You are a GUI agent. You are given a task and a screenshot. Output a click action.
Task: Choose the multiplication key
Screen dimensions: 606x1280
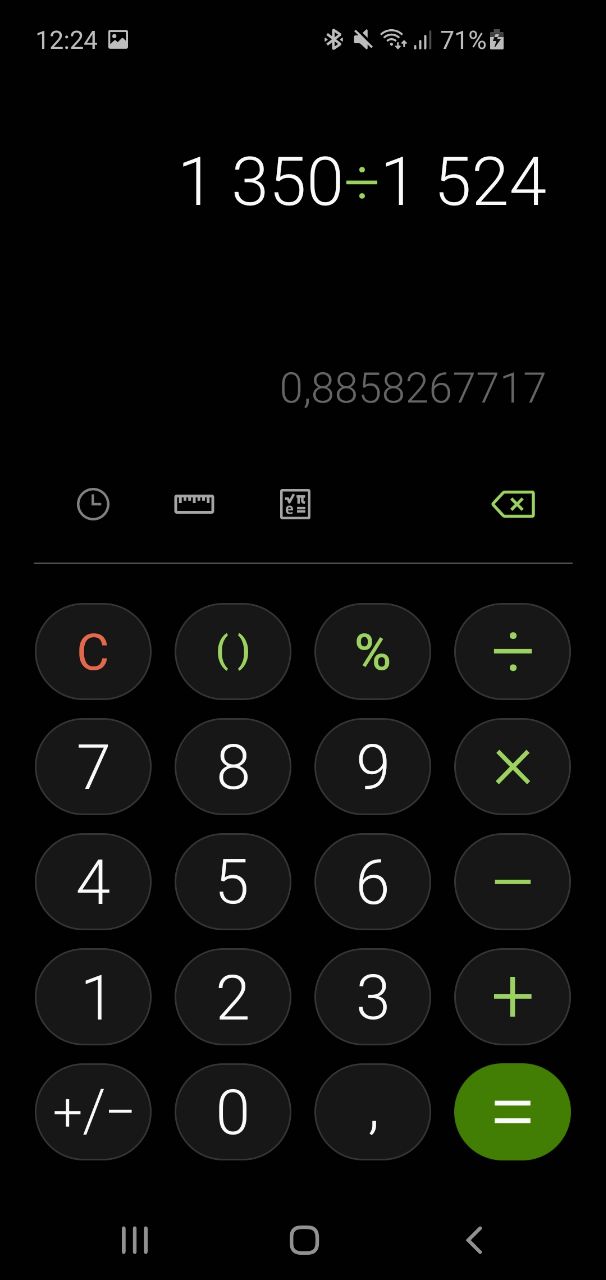click(513, 768)
